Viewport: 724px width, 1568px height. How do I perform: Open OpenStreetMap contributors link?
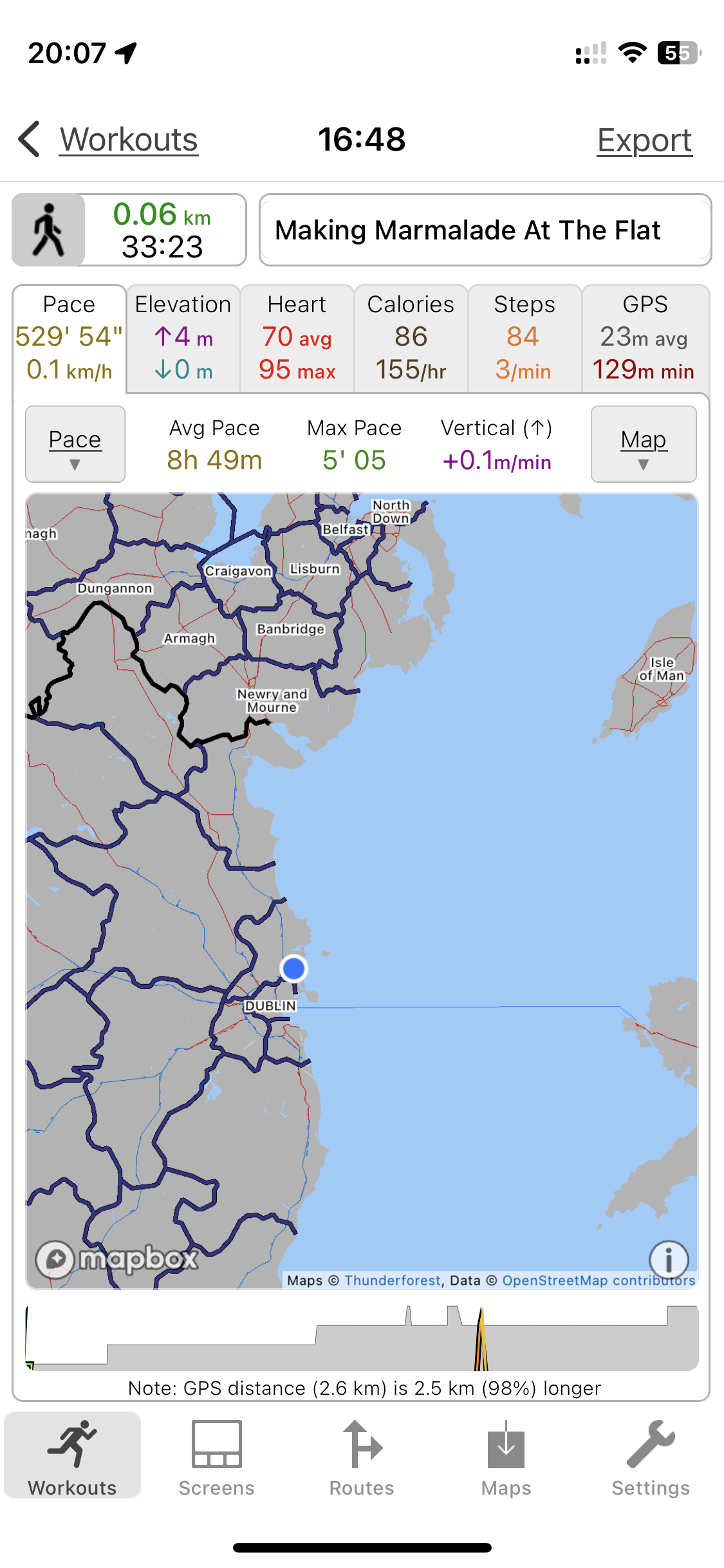[x=599, y=1280]
